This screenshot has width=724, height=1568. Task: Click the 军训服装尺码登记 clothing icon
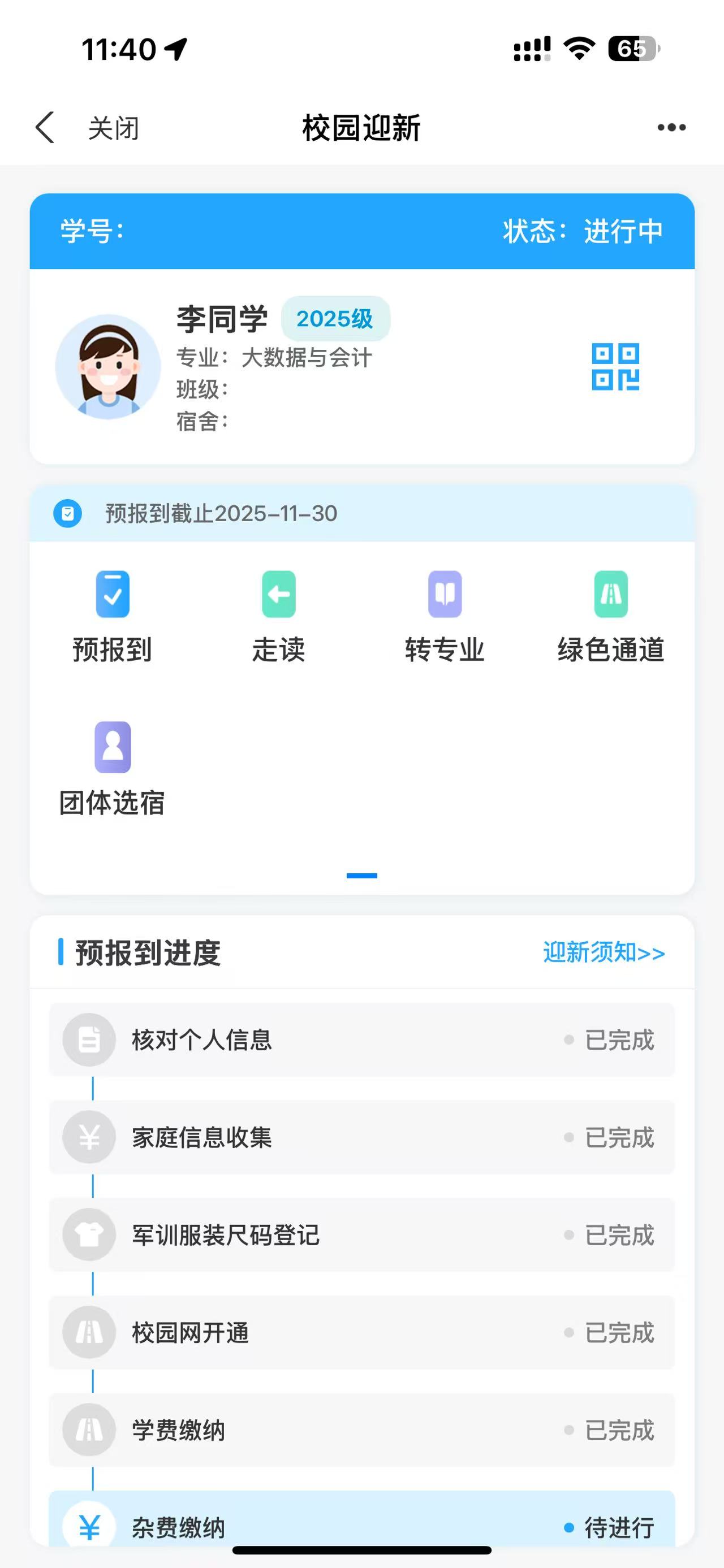(x=89, y=1234)
